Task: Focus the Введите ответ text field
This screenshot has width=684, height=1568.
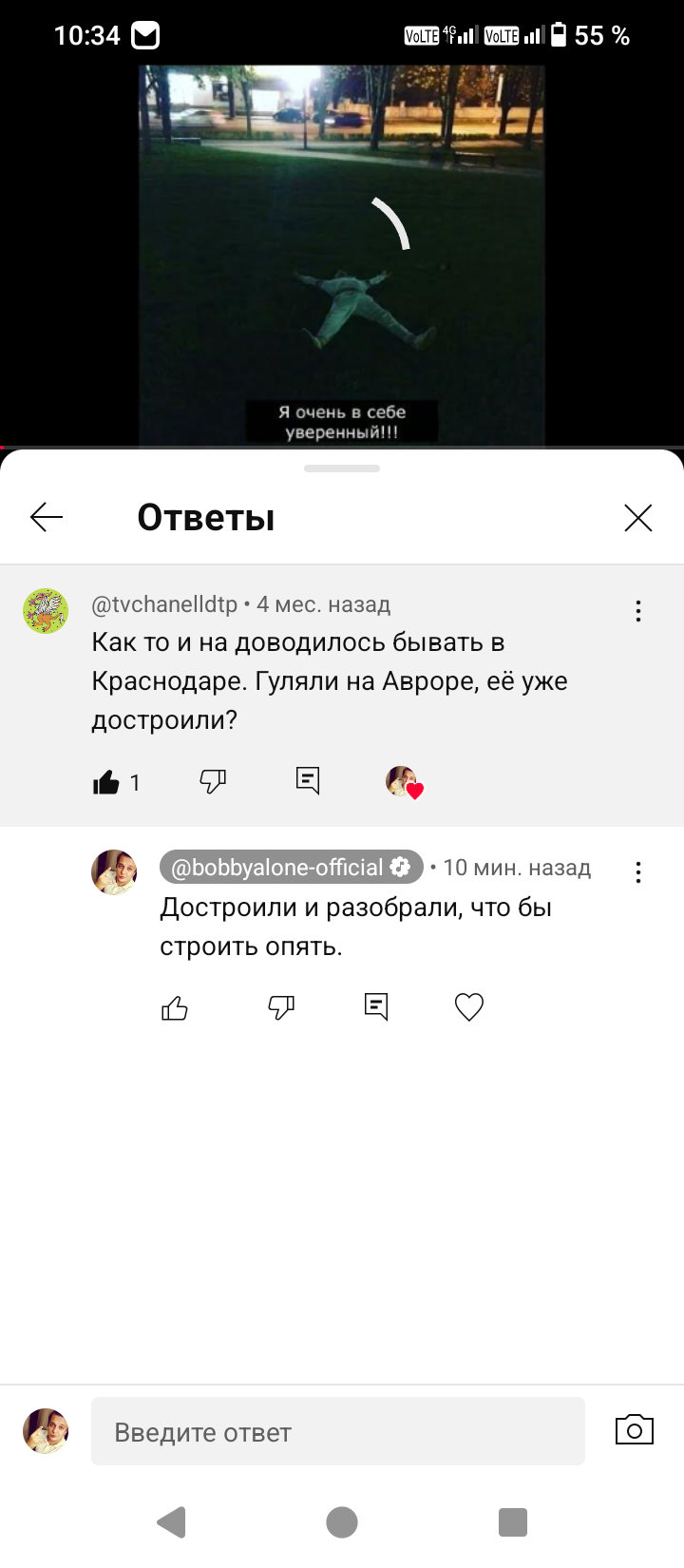Action: point(337,1431)
